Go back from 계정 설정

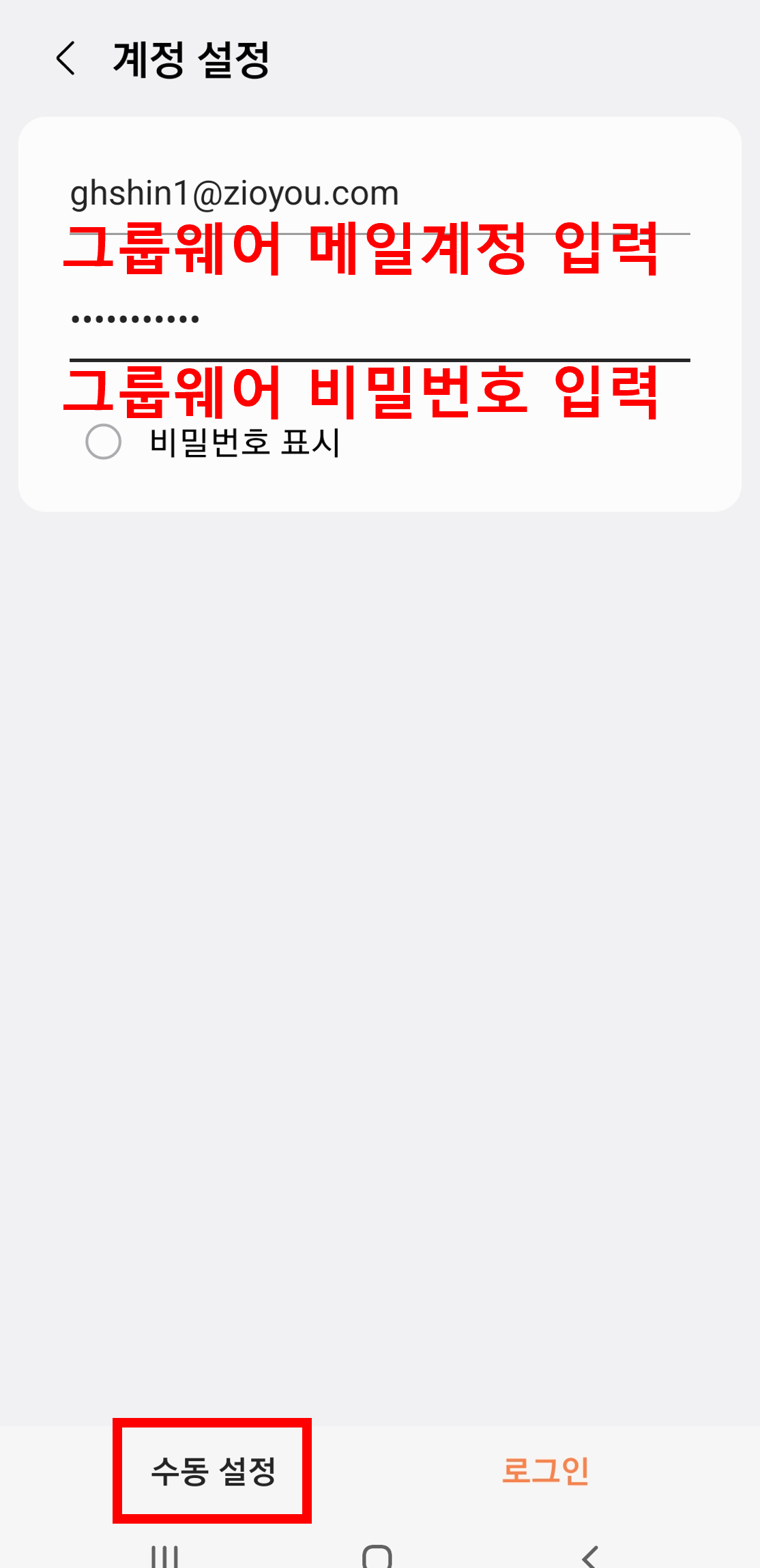[x=66, y=59]
